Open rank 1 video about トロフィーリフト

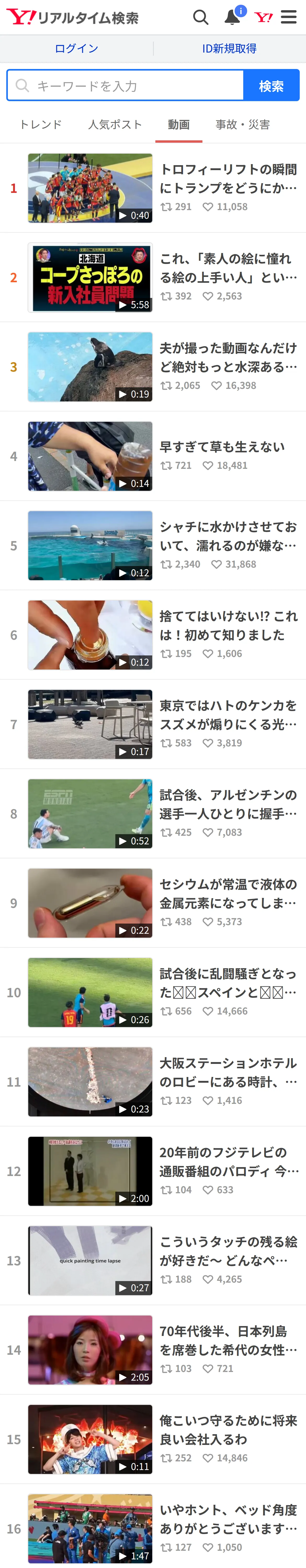coord(153,188)
